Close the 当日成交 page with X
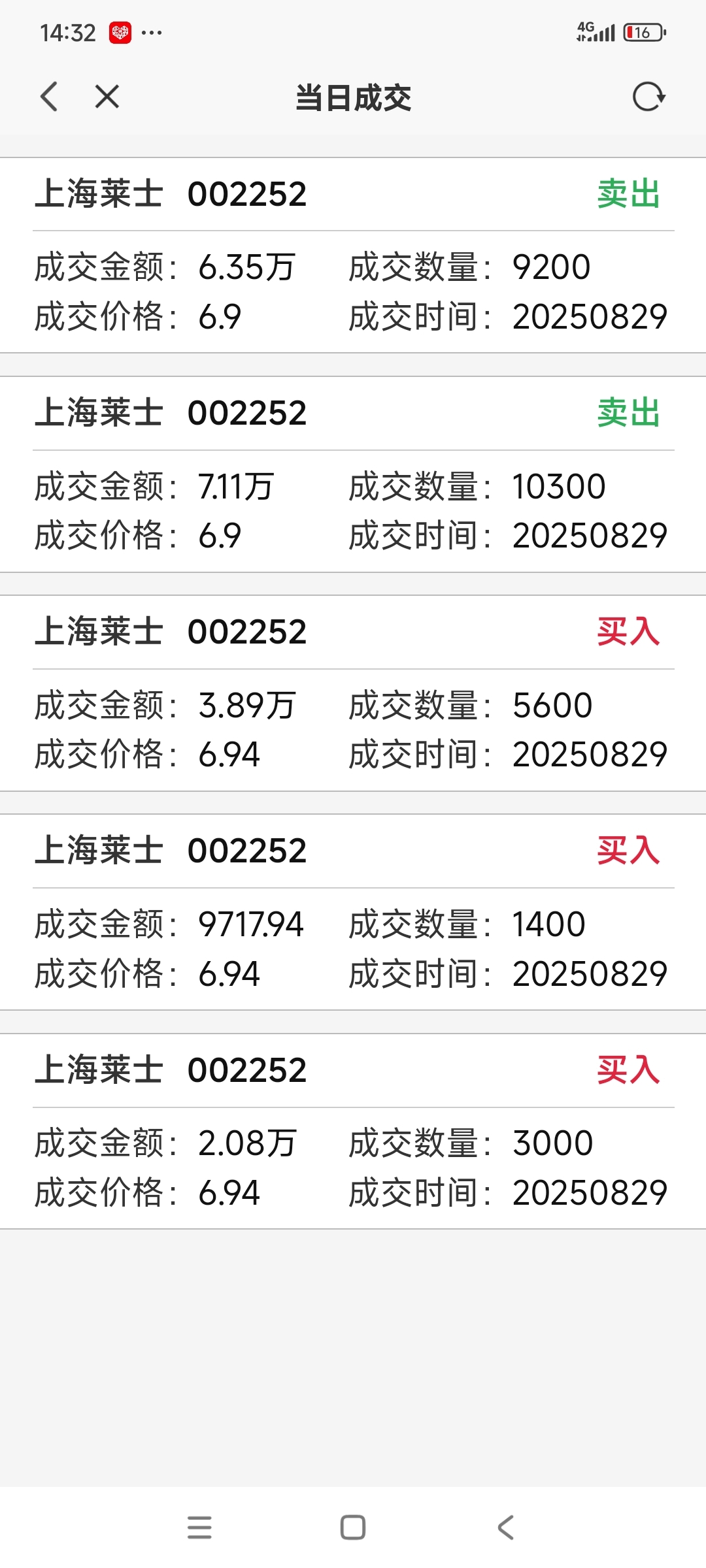706x1568 pixels. point(107,97)
